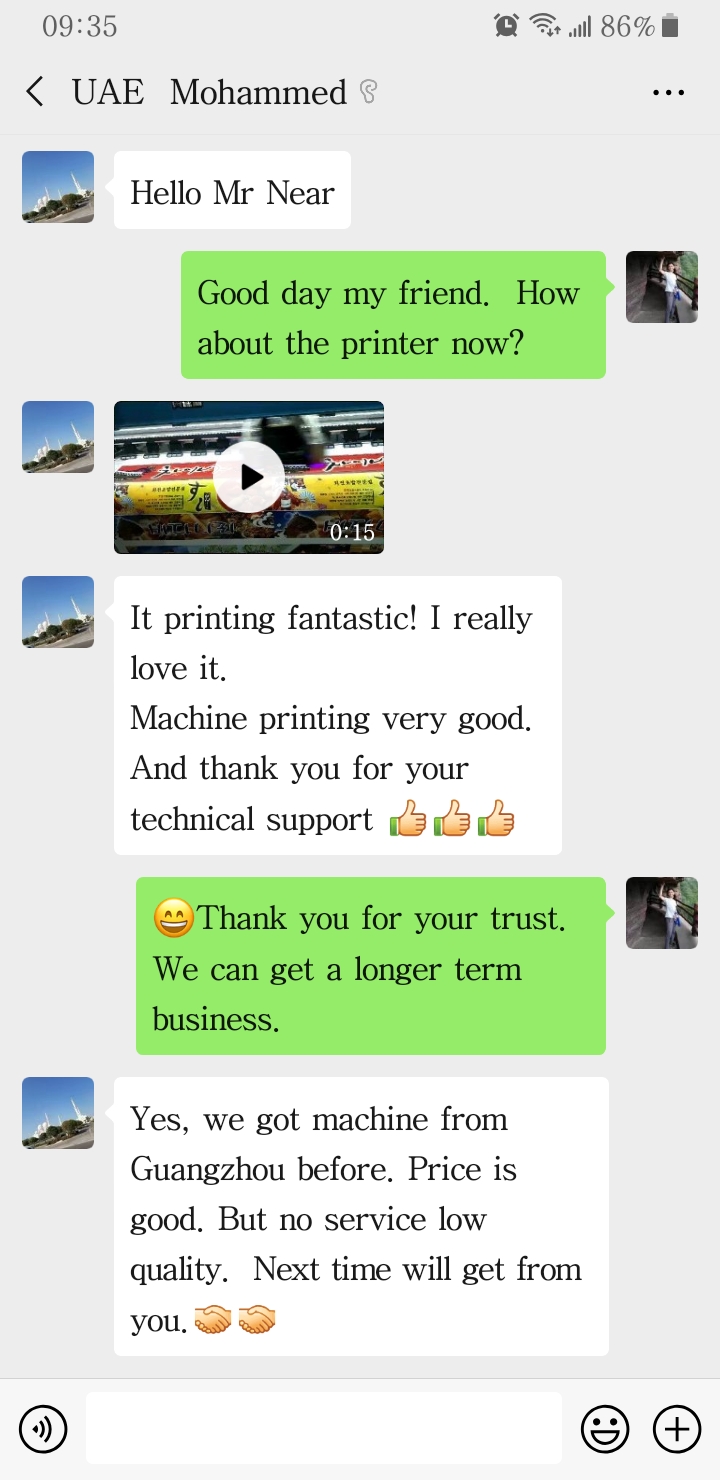
Task: View the avatar beside 'Hello Mr Near'
Action: [58, 187]
